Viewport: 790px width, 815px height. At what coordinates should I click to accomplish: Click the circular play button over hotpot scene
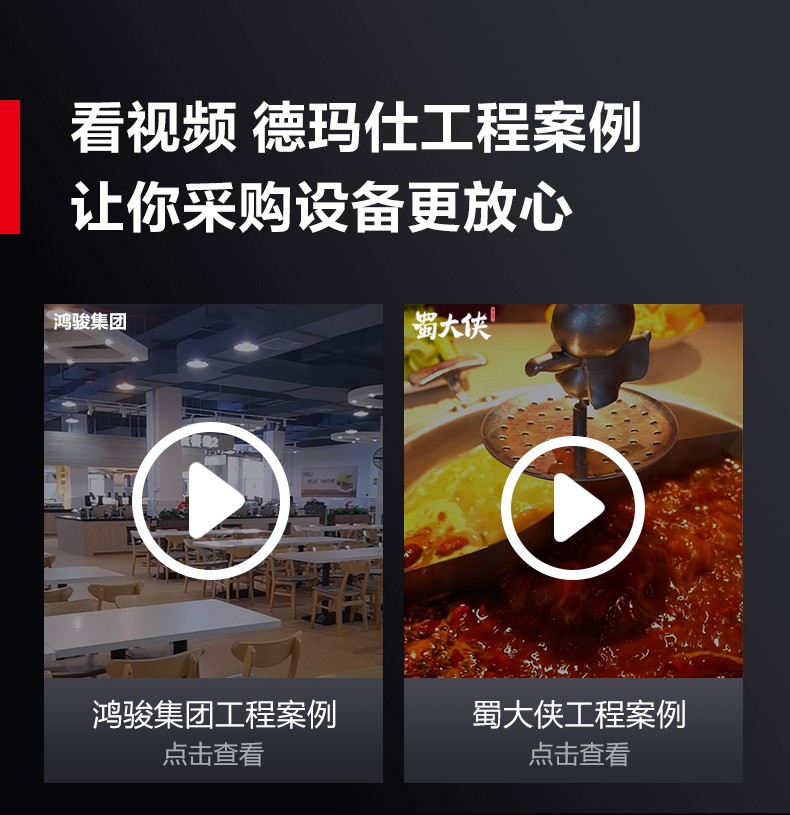[575, 505]
